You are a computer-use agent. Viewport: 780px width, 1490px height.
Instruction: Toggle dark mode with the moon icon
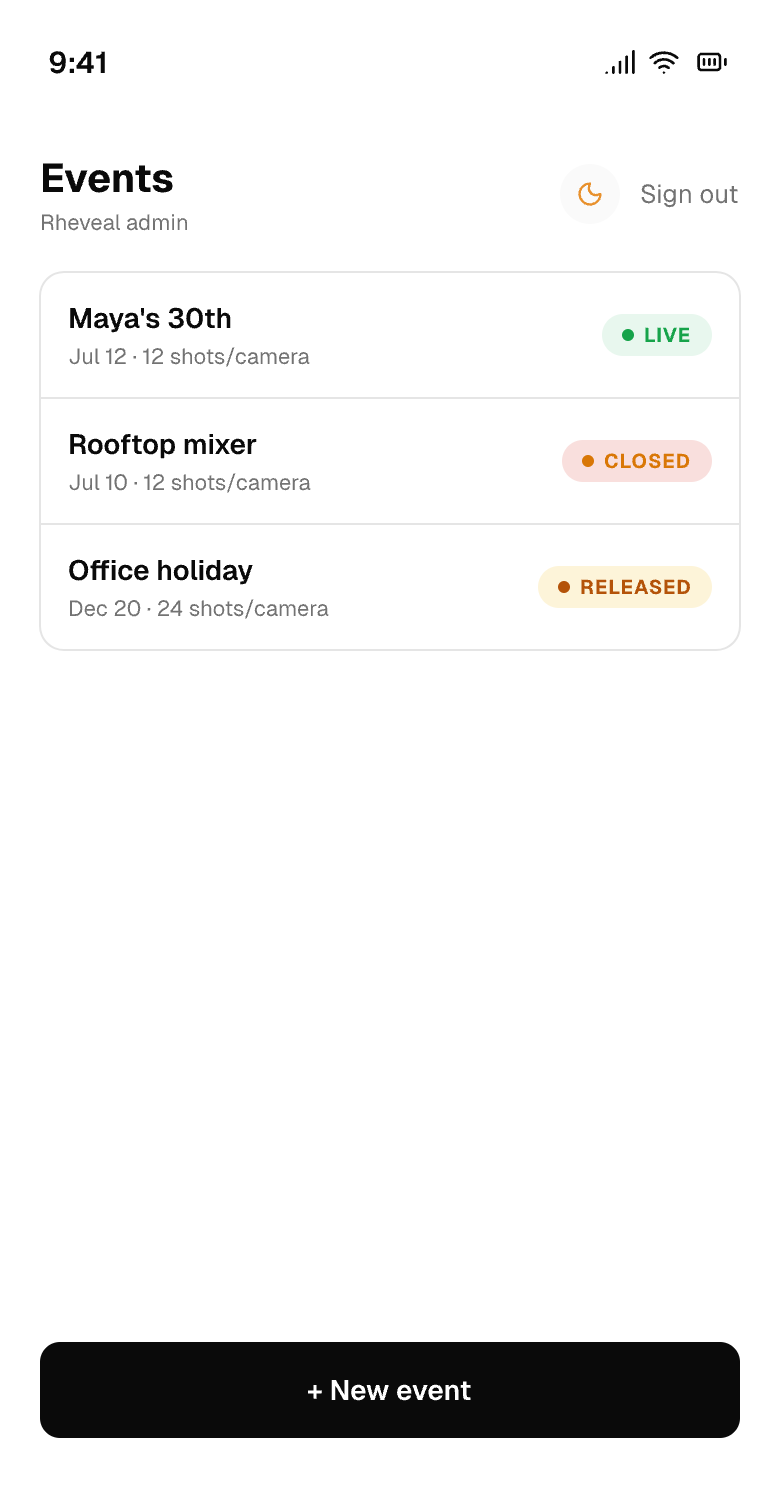coord(590,194)
